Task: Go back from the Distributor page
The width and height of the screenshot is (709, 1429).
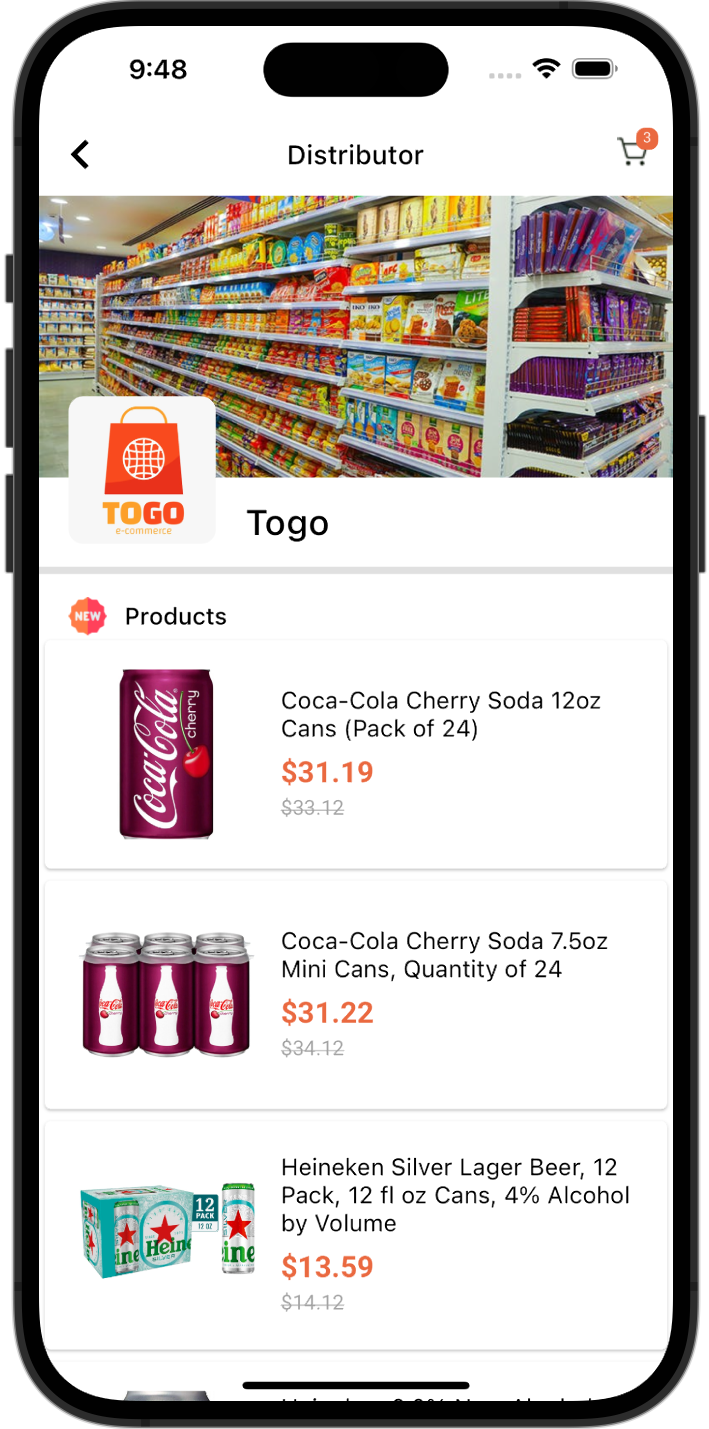Action: 80,155
